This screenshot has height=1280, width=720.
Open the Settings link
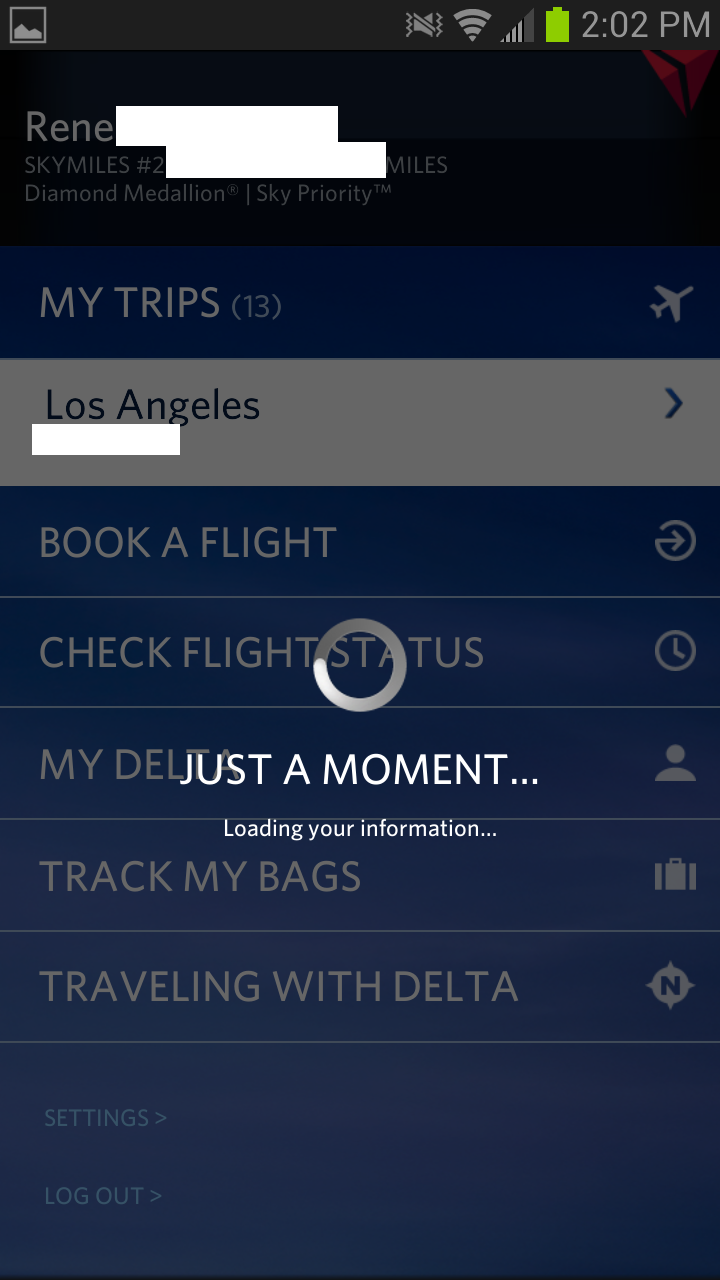pyautogui.click(x=105, y=1118)
